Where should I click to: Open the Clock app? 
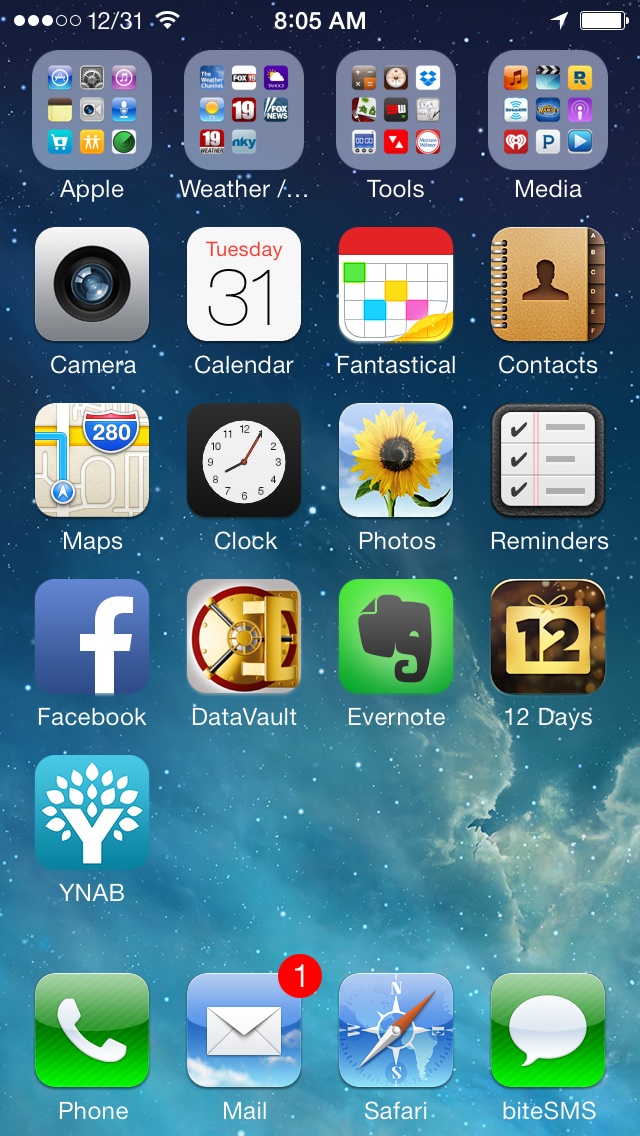coord(244,460)
